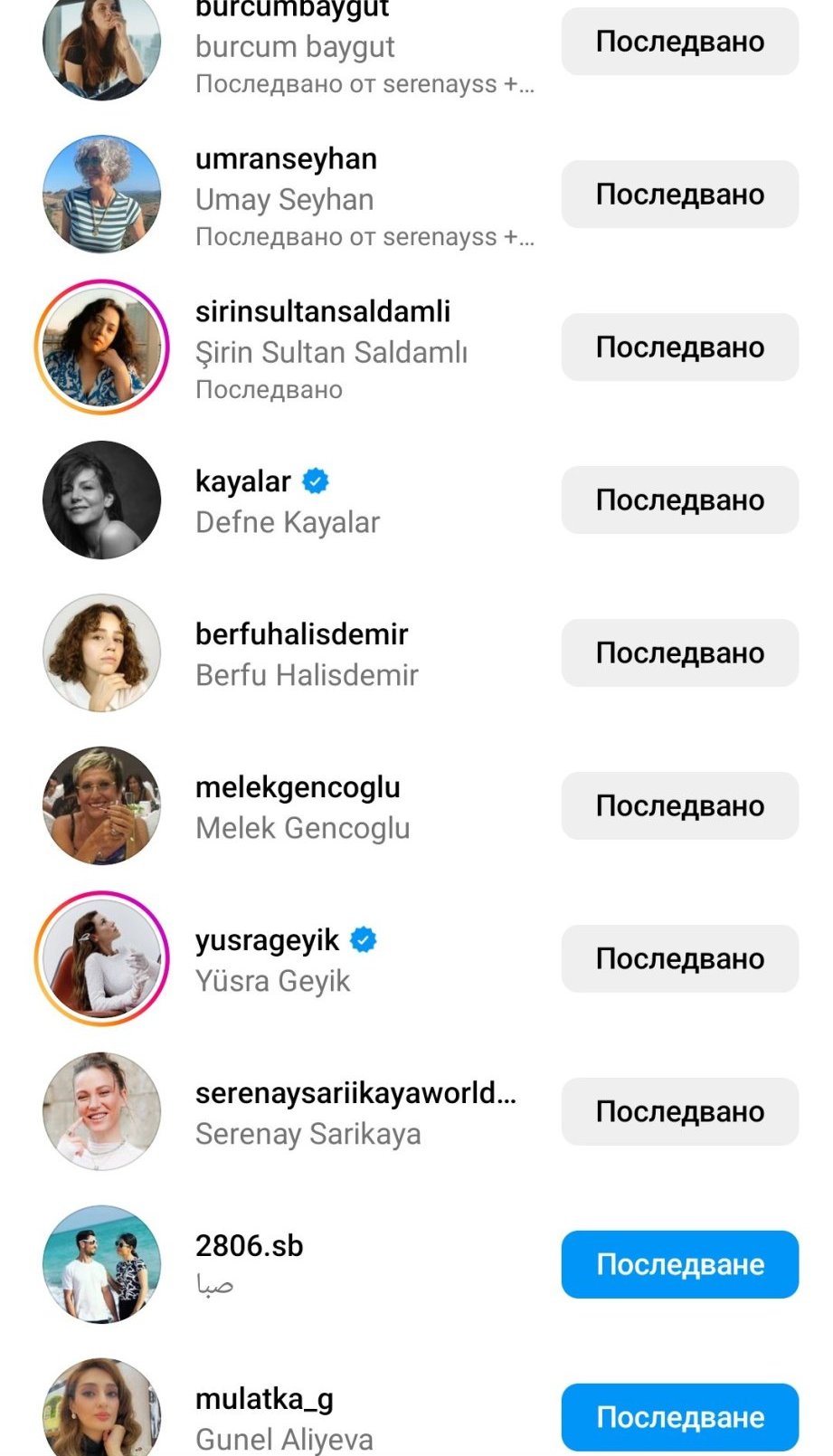Image resolution: width=833 pixels, height=1456 pixels.
Task: Tap Последвано button beside Defne Kayalar
Action: (x=679, y=500)
